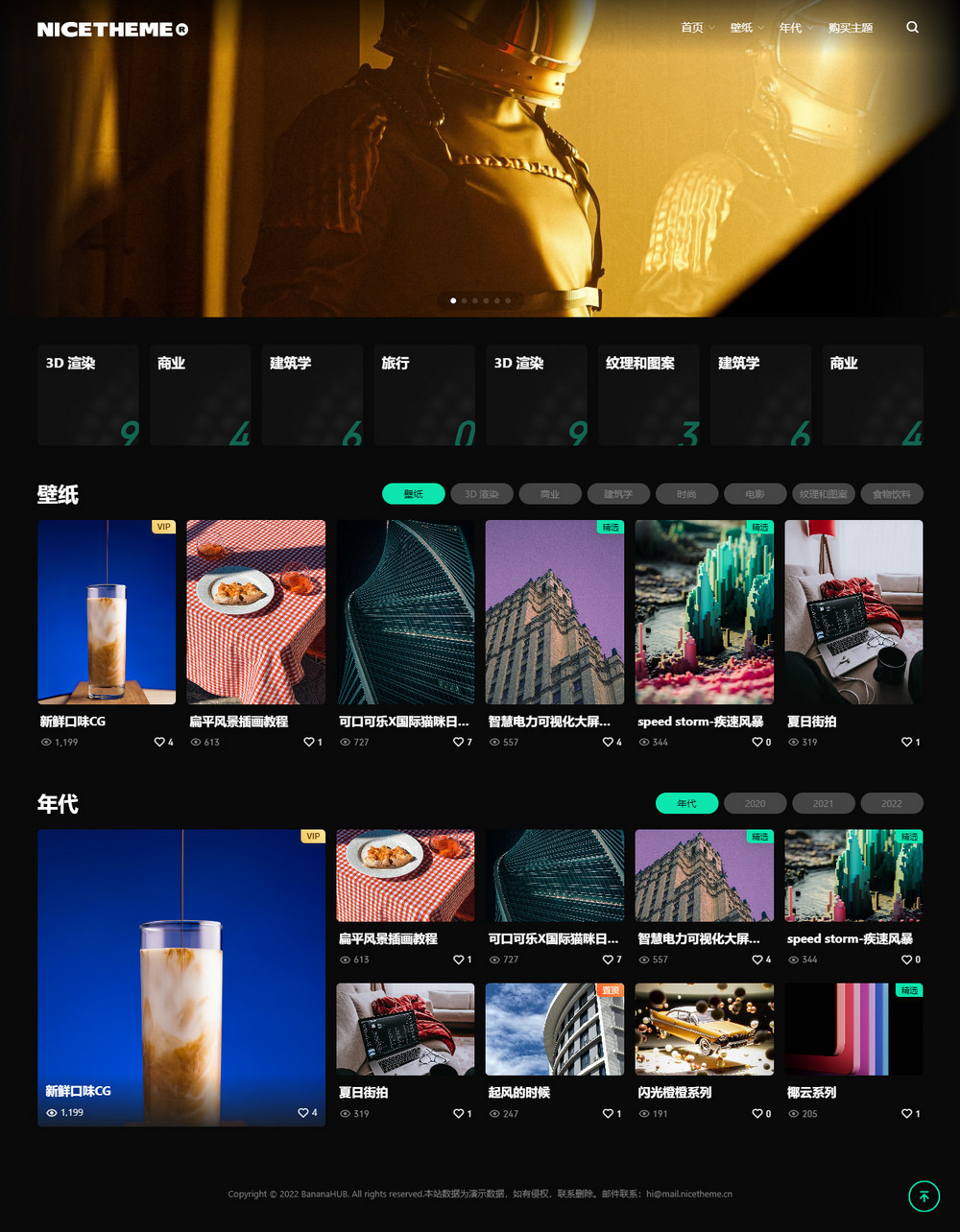This screenshot has width=960, height=1232.
Task: Select the 电影 filter chip
Action: click(755, 494)
